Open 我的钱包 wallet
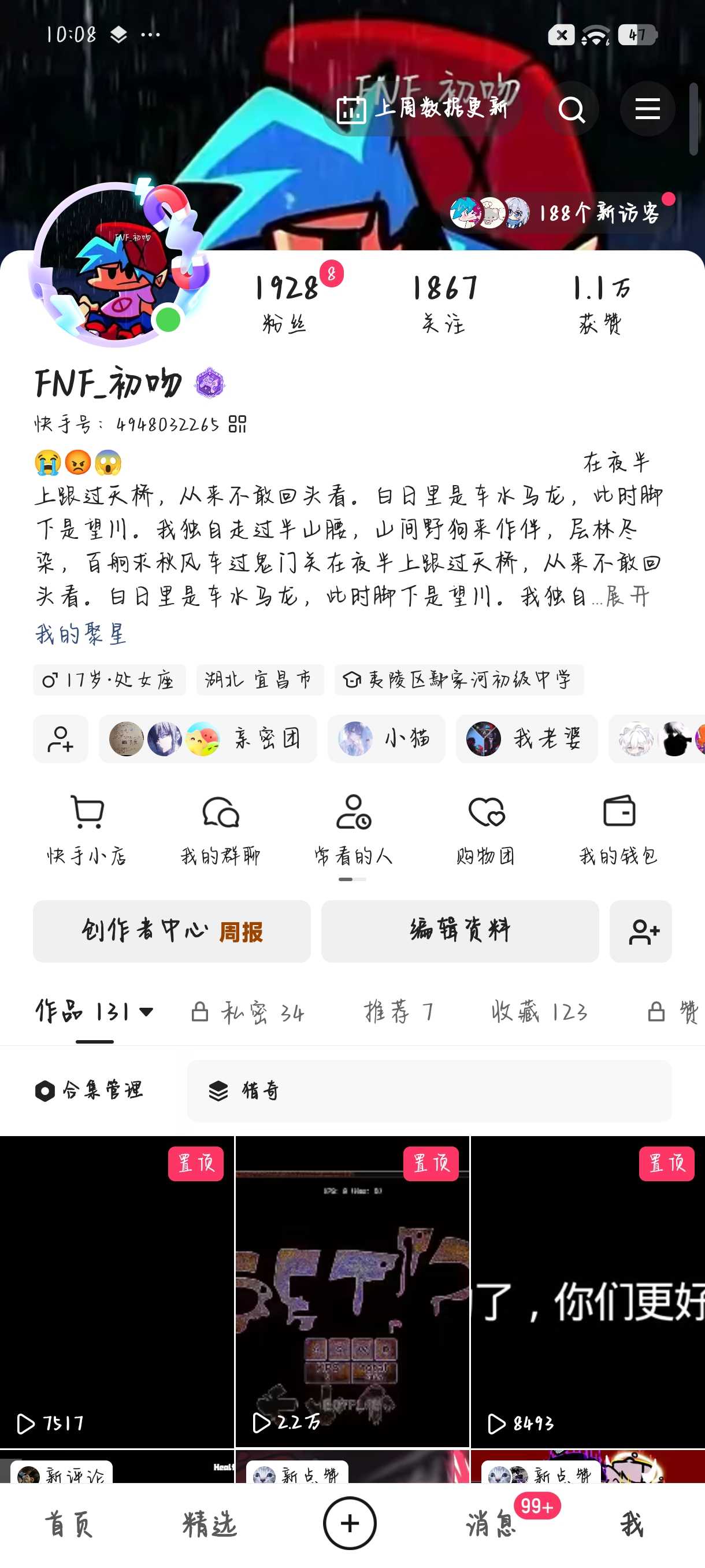This screenshot has height=1568, width=705. coord(619,830)
